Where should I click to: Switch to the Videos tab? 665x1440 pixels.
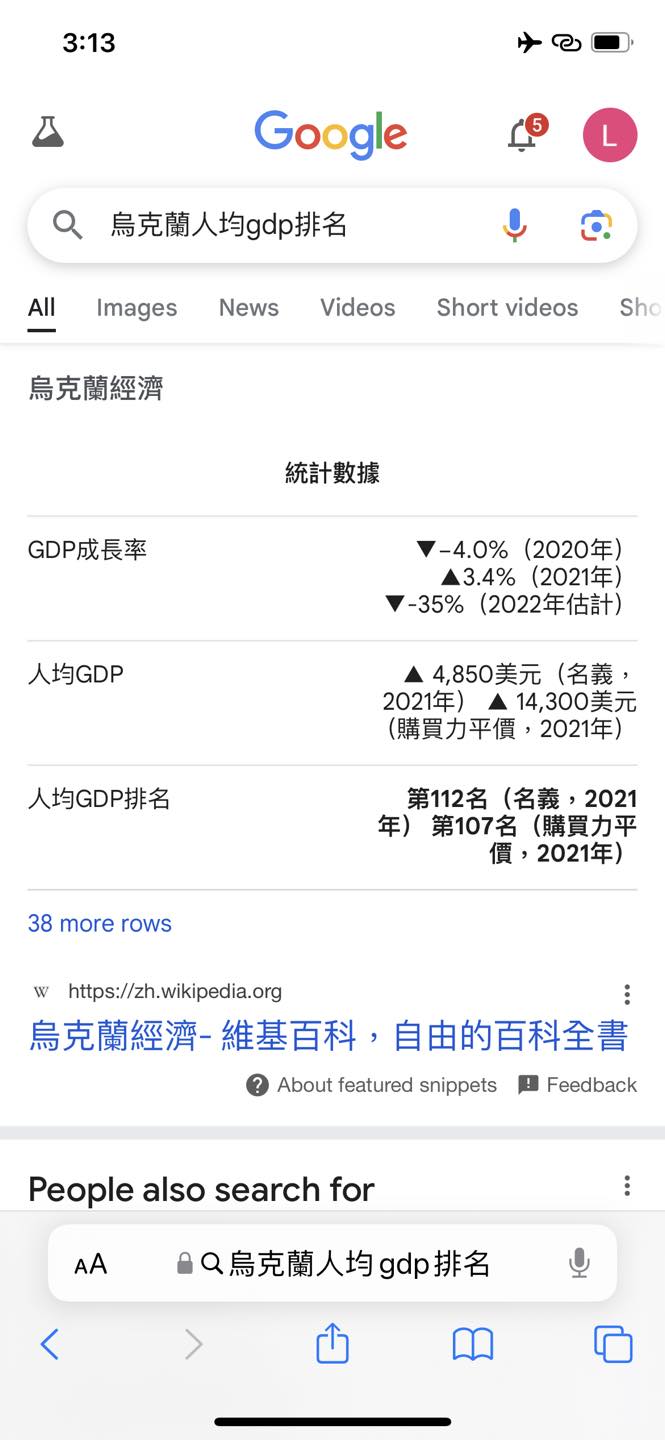[357, 308]
